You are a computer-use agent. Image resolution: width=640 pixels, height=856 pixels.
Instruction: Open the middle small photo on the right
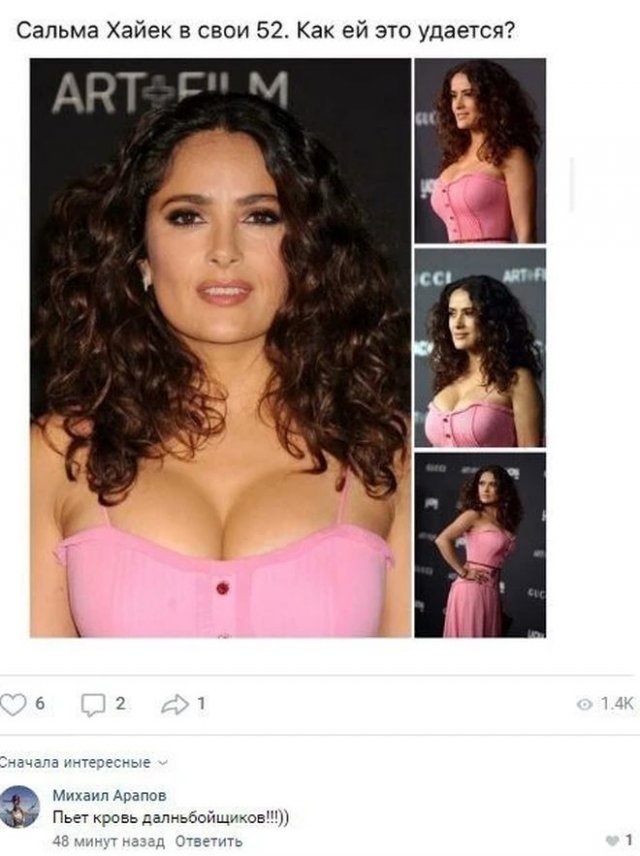pyautogui.click(x=480, y=347)
